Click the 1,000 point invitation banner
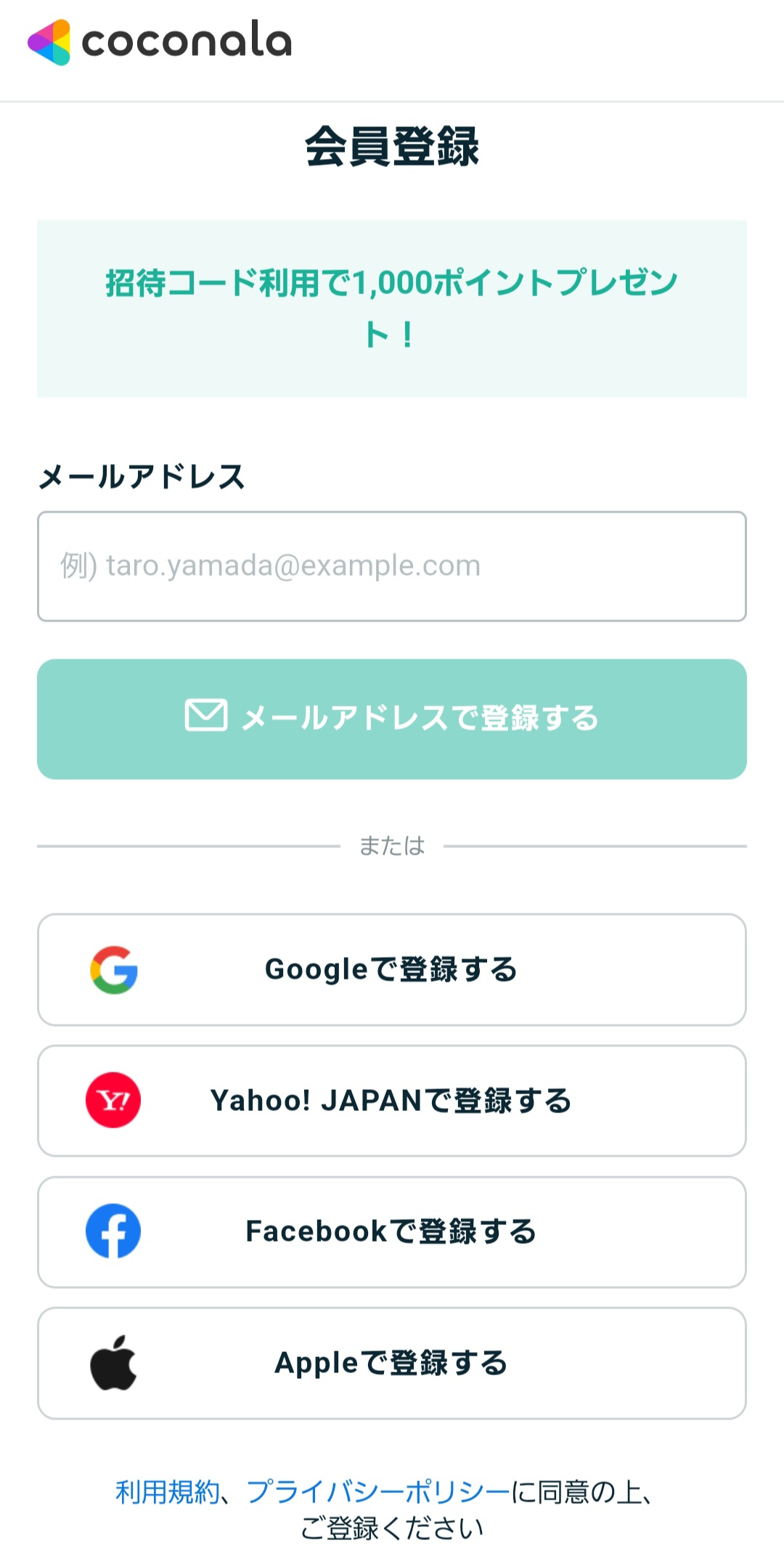Screen dimensions: 784x1556 pyautogui.click(x=392, y=306)
